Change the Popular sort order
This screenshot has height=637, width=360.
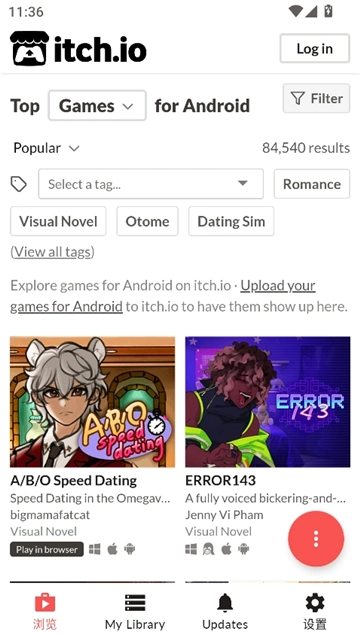click(46, 148)
